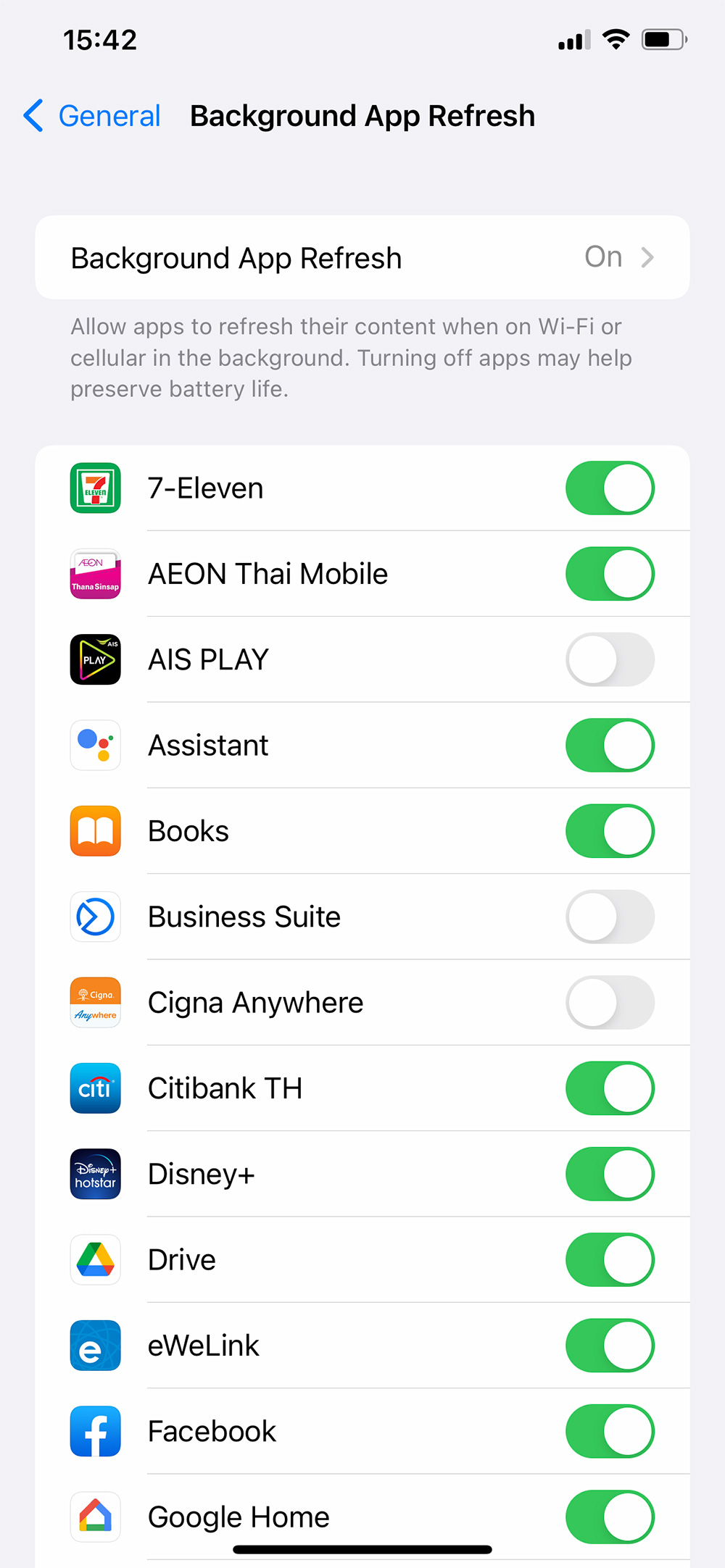Image resolution: width=725 pixels, height=1568 pixels.
Task: Disable Facebook background refresh
Action: (x=610, y=1431)
